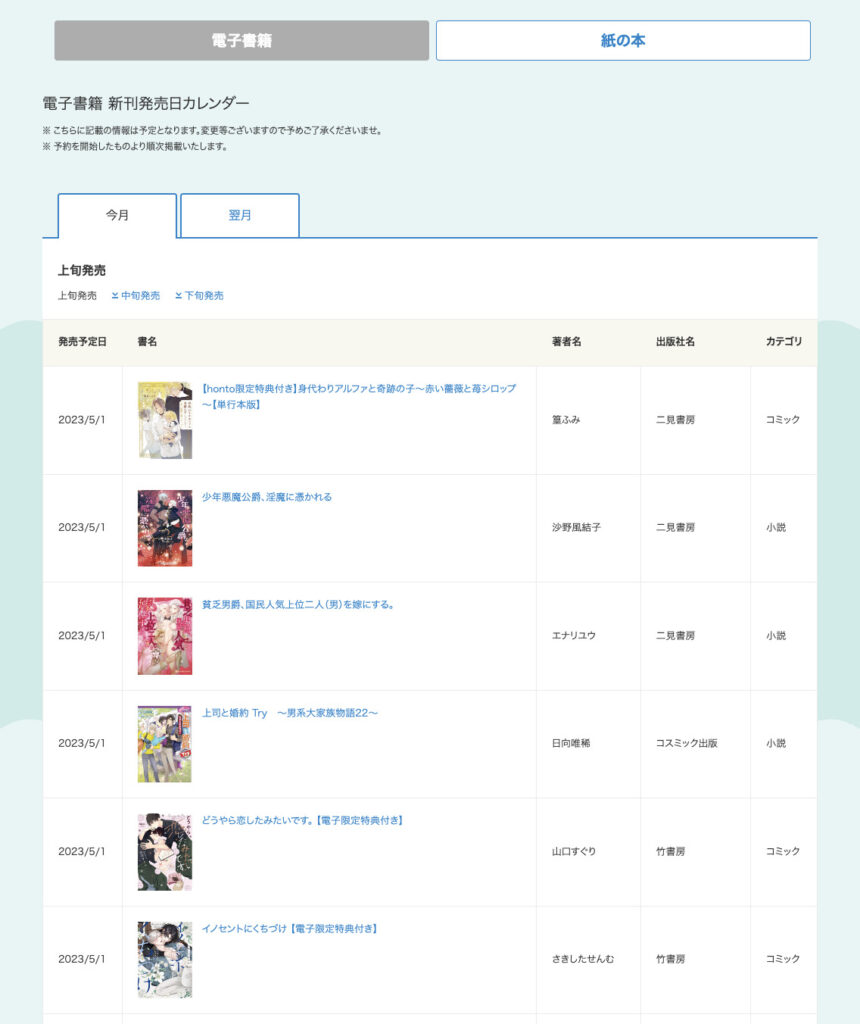Switch to the 翌月 tab
This screenshot has width=860, height=1024.
pyautogui.click(x=240, y=215)
